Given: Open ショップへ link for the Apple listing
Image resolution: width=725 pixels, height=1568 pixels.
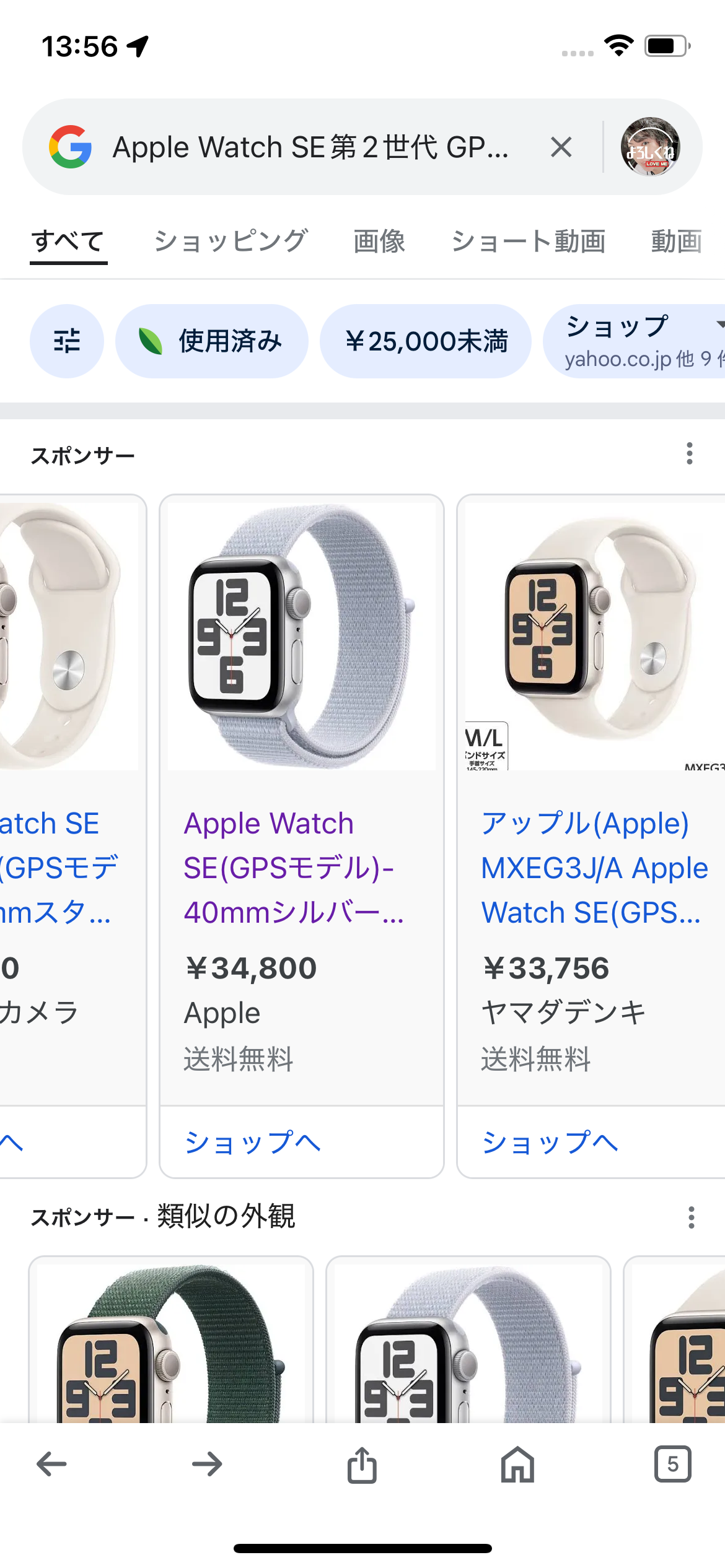Looking at the screenshot, I should pos(253,1143).
